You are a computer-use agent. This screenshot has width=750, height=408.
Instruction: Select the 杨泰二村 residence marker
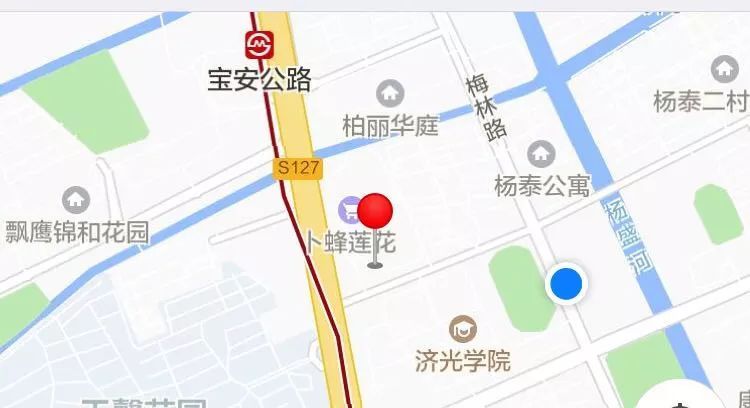[x=724, y=69]
